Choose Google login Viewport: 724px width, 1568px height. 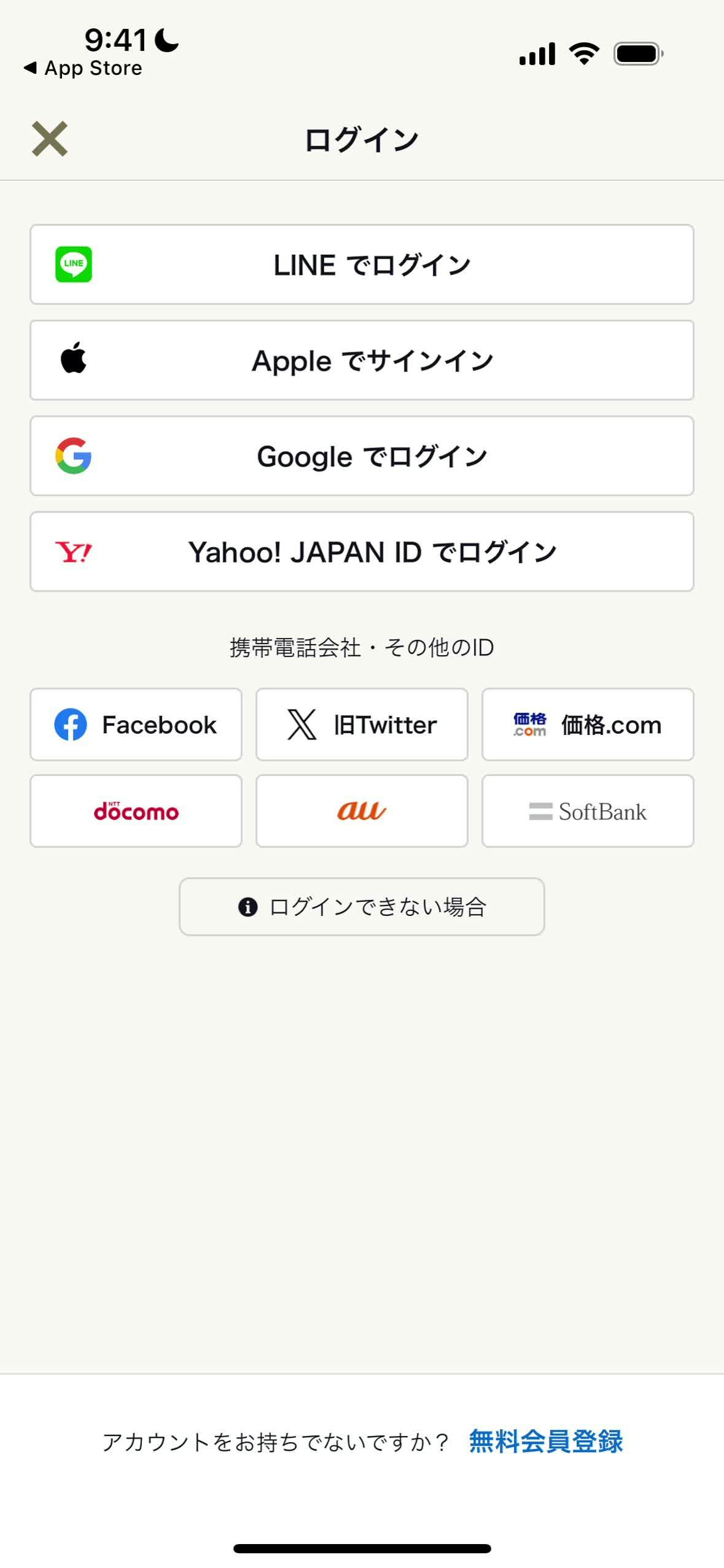pos(362,456)
